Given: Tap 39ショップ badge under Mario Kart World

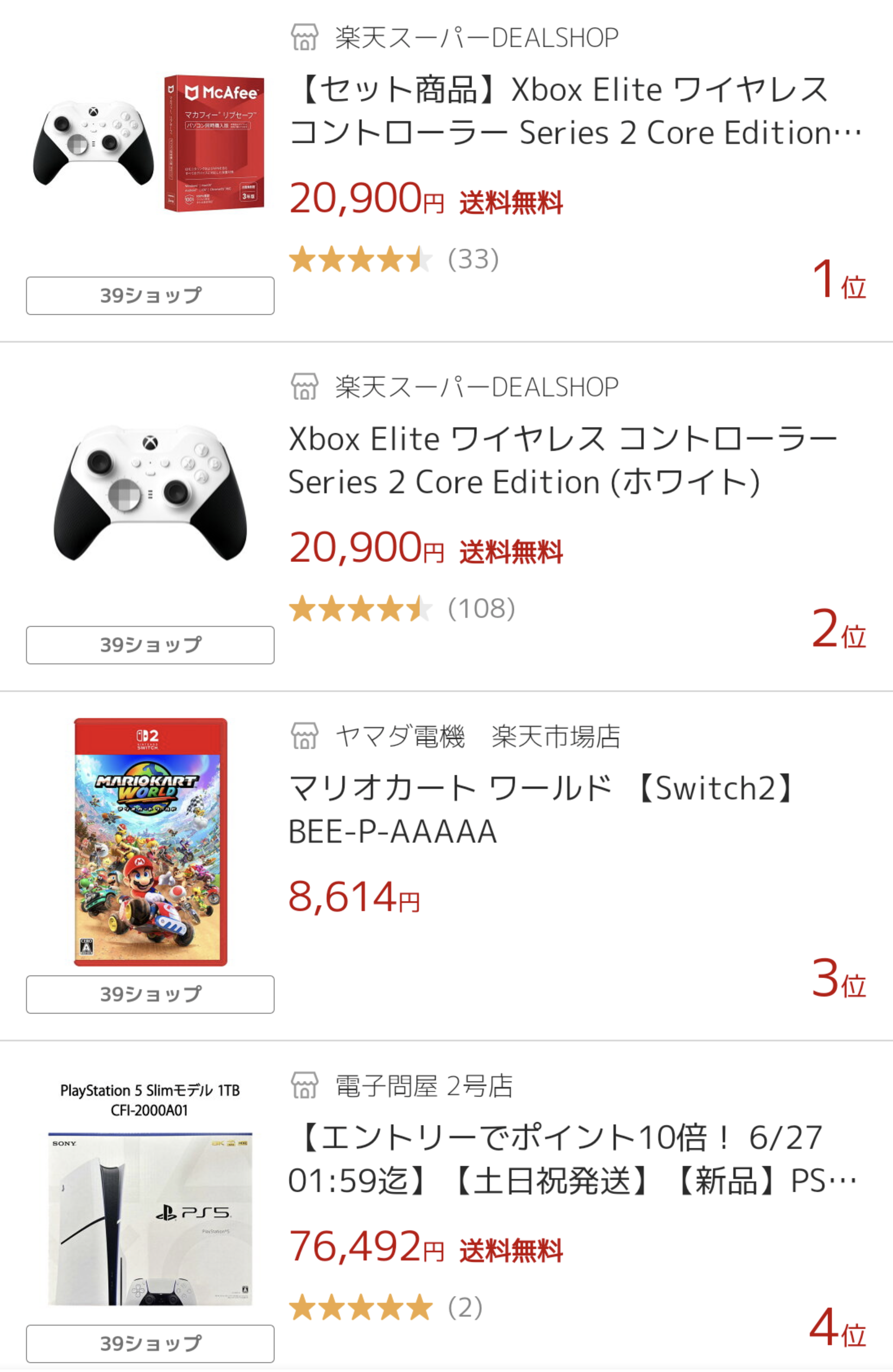Looking at the screenshot, I should [x=150, y=995].
